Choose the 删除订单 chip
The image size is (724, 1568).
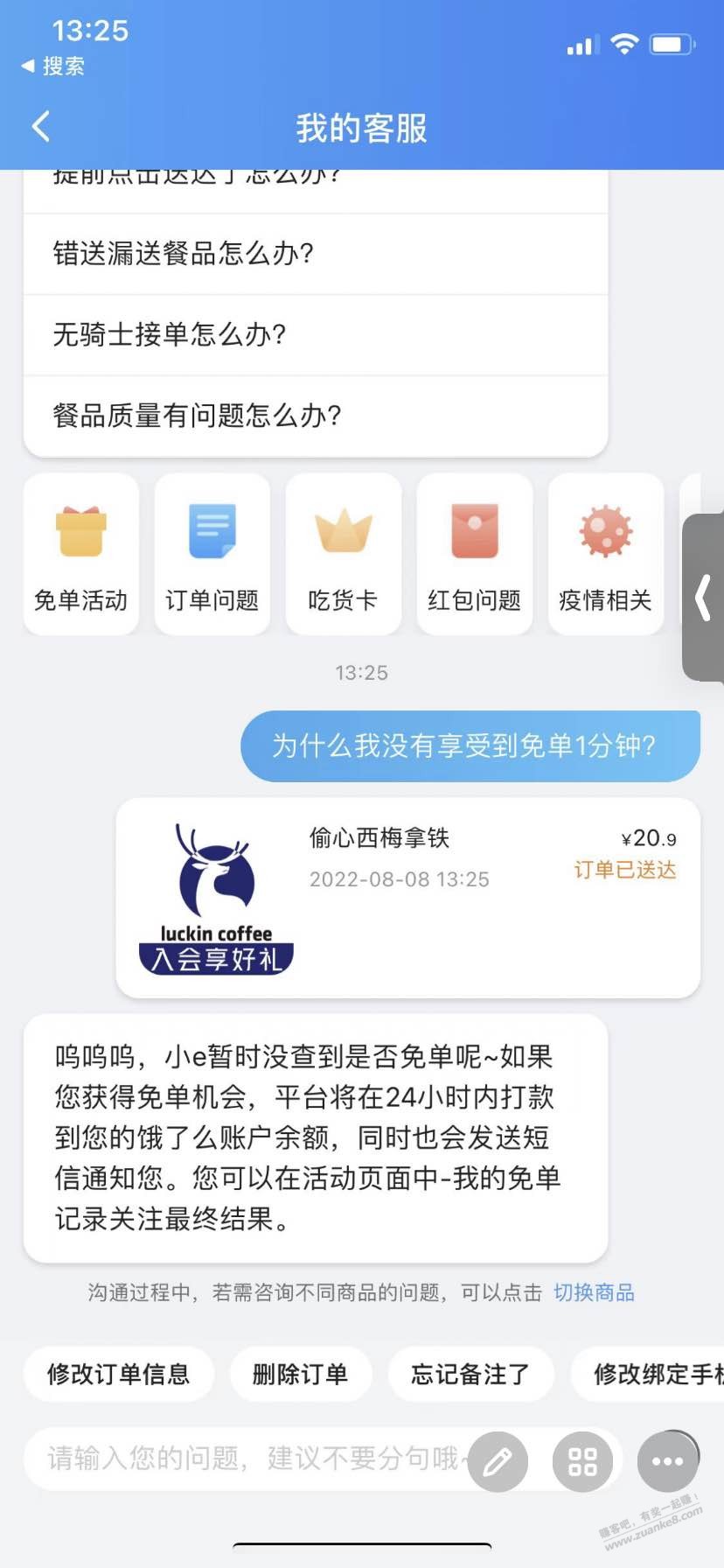pos(300,1374)
